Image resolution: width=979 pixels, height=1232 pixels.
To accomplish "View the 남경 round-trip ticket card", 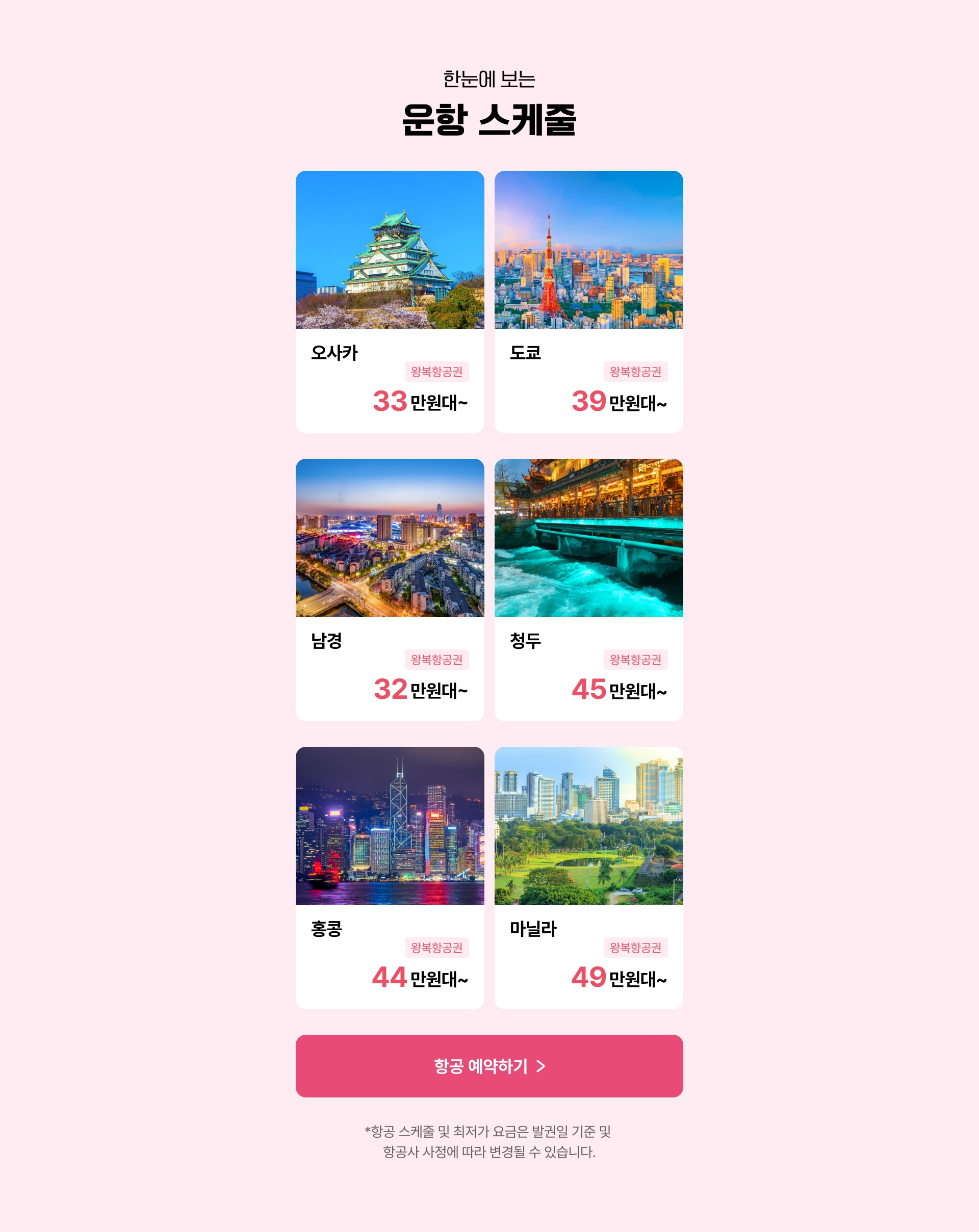I will click(x=390, y=590).
